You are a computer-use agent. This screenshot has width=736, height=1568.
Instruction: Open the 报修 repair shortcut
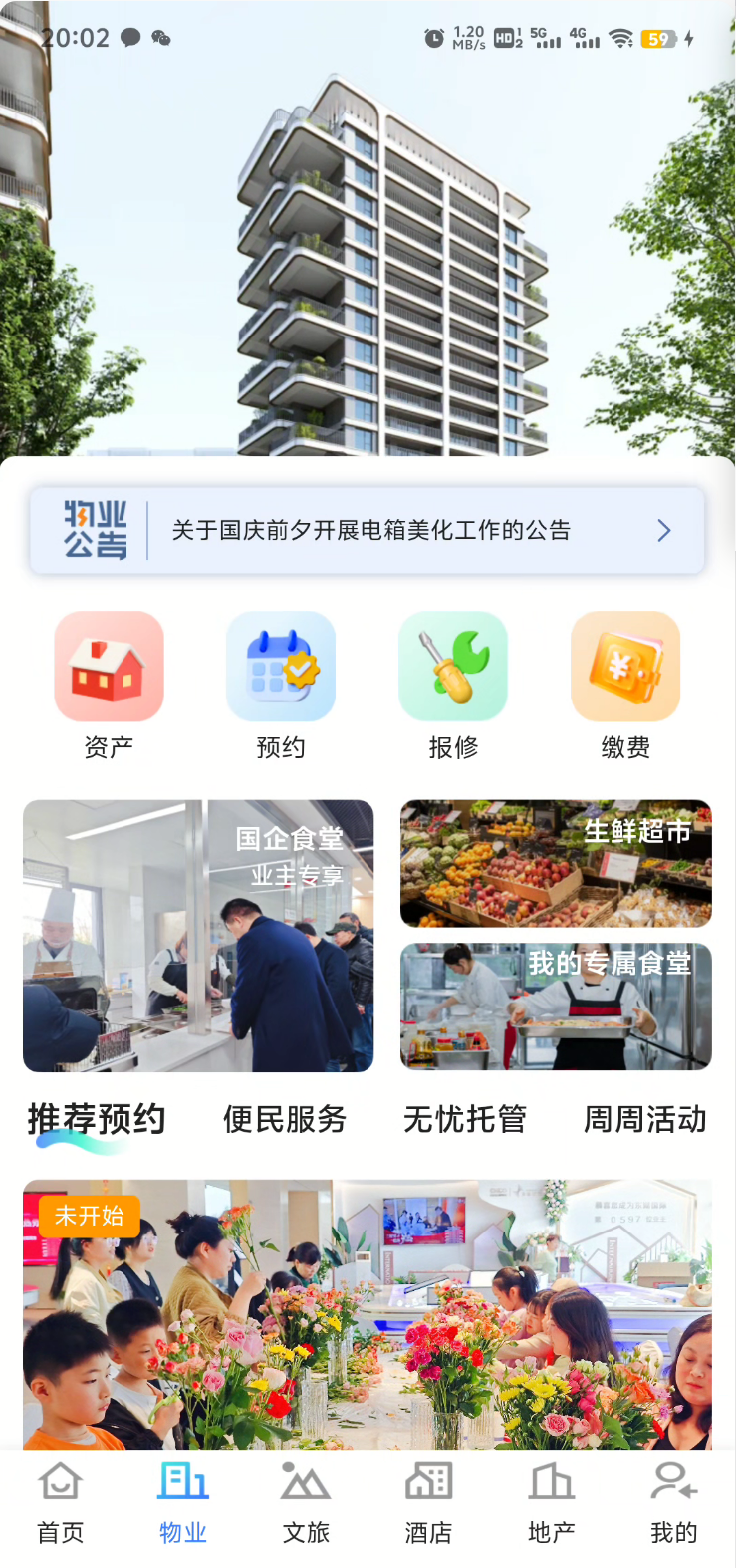click(453, 667)
